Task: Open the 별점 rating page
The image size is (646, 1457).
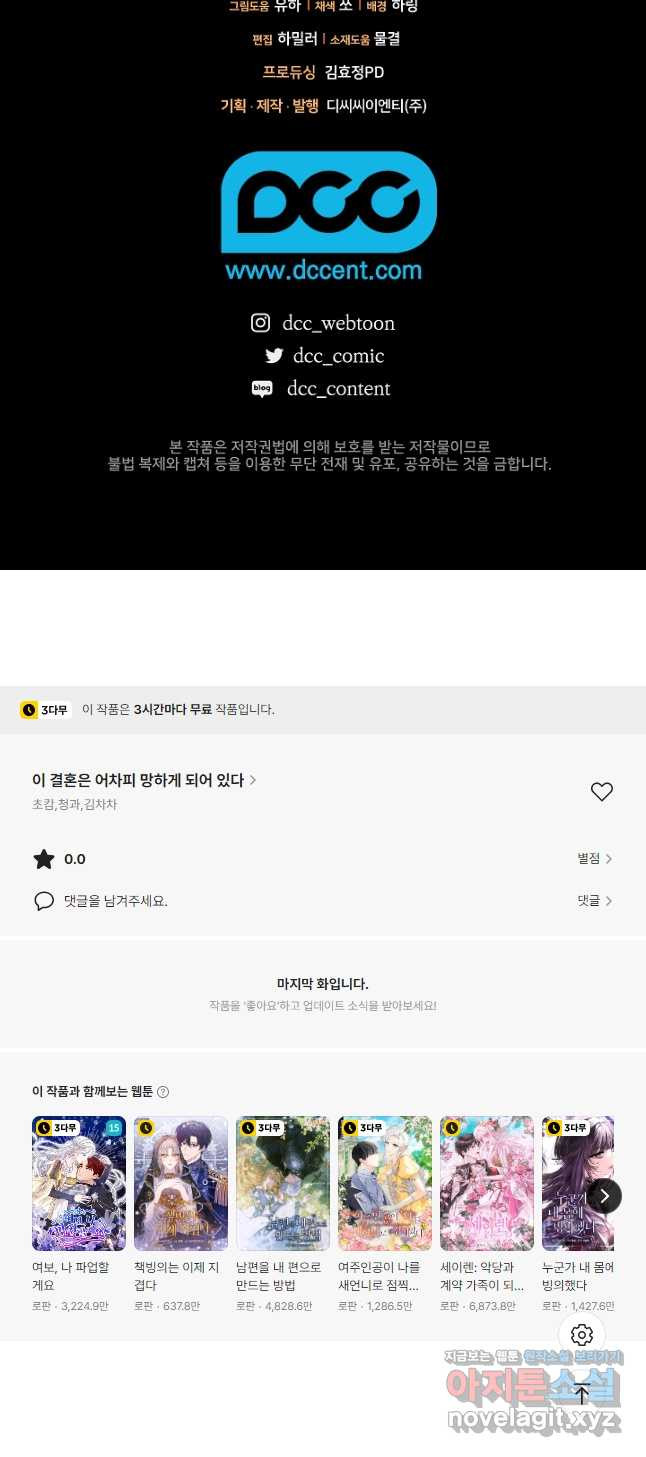Action: point(594,859)
